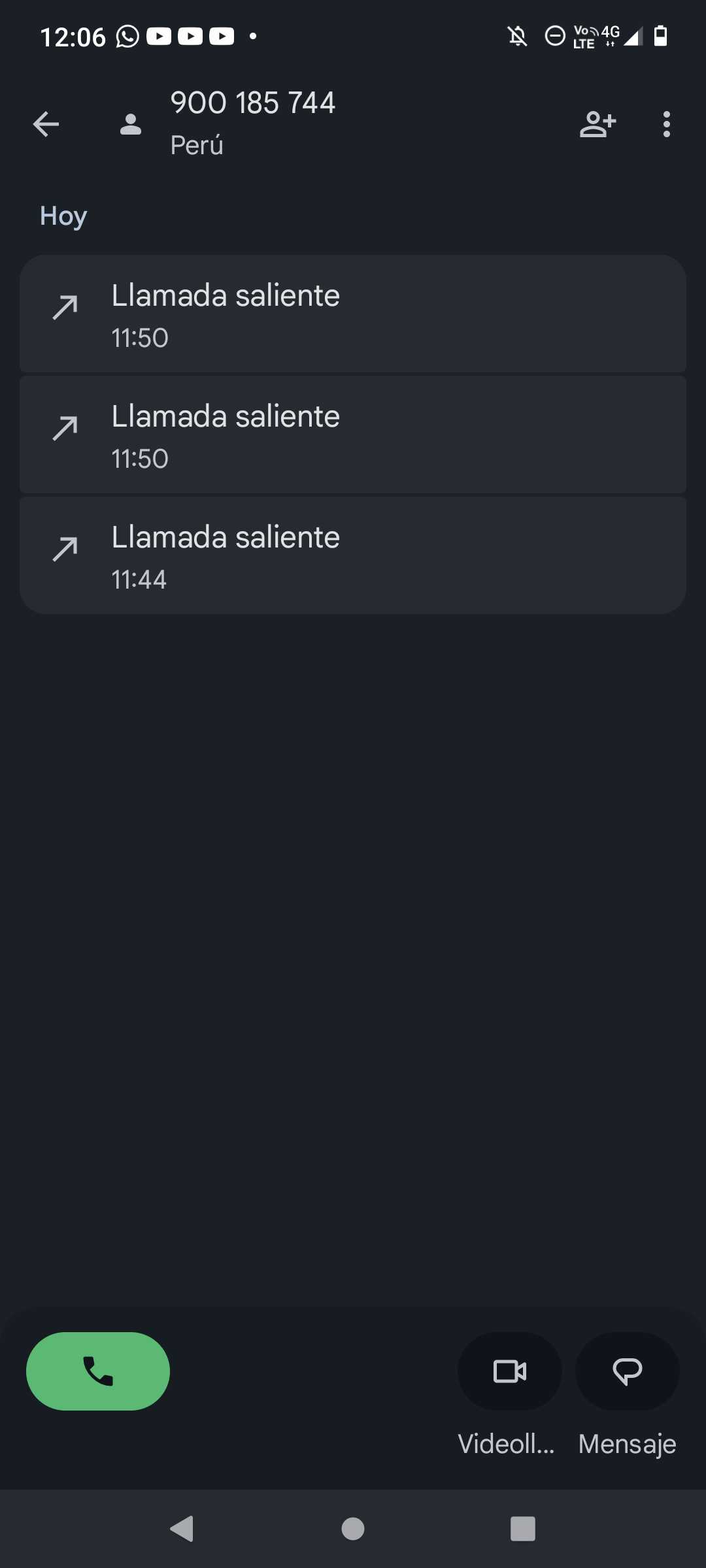Go to the system home screen
This screenshot has height=1568, width=706.
(x=353, y=1529)
